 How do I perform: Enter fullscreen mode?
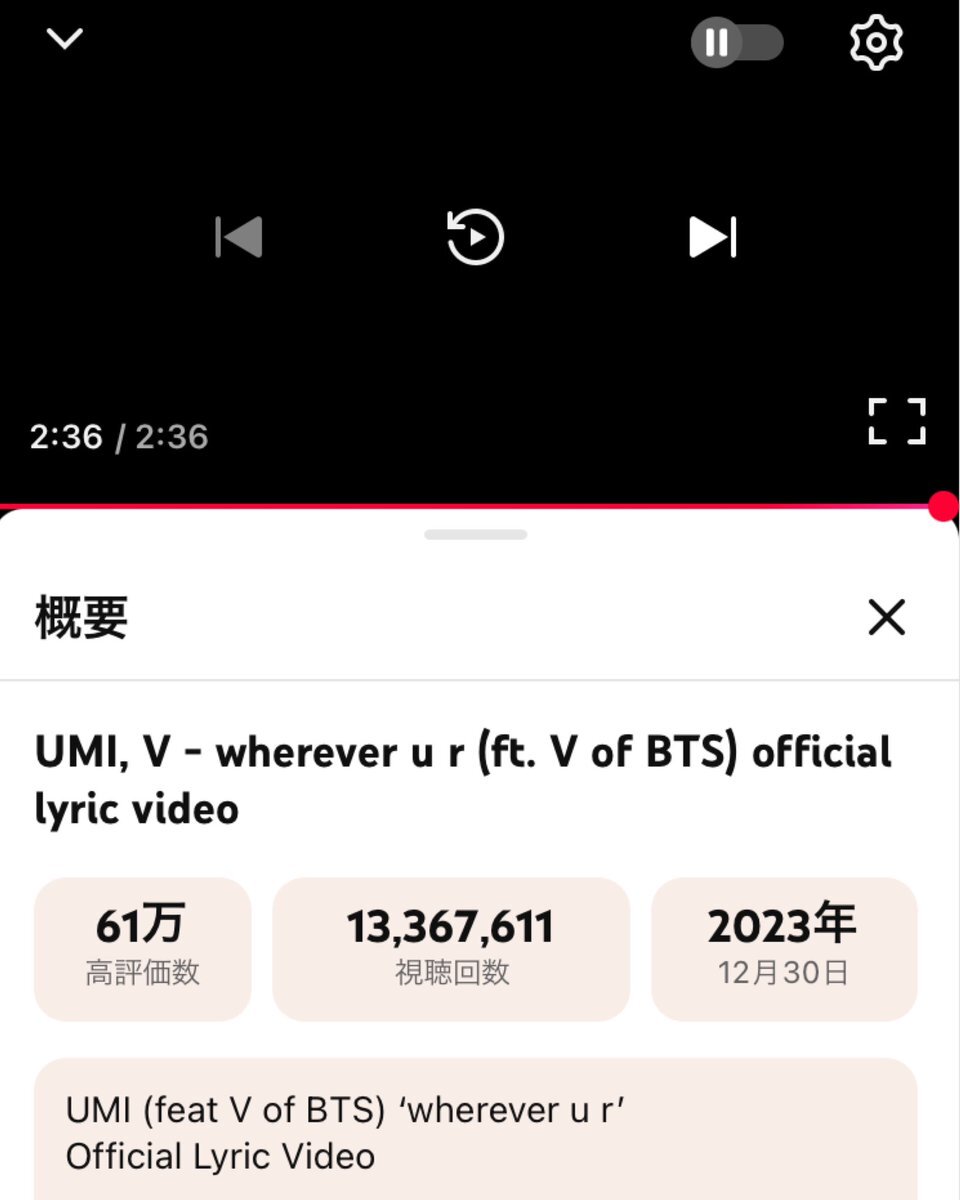click(x=896, y=421)
